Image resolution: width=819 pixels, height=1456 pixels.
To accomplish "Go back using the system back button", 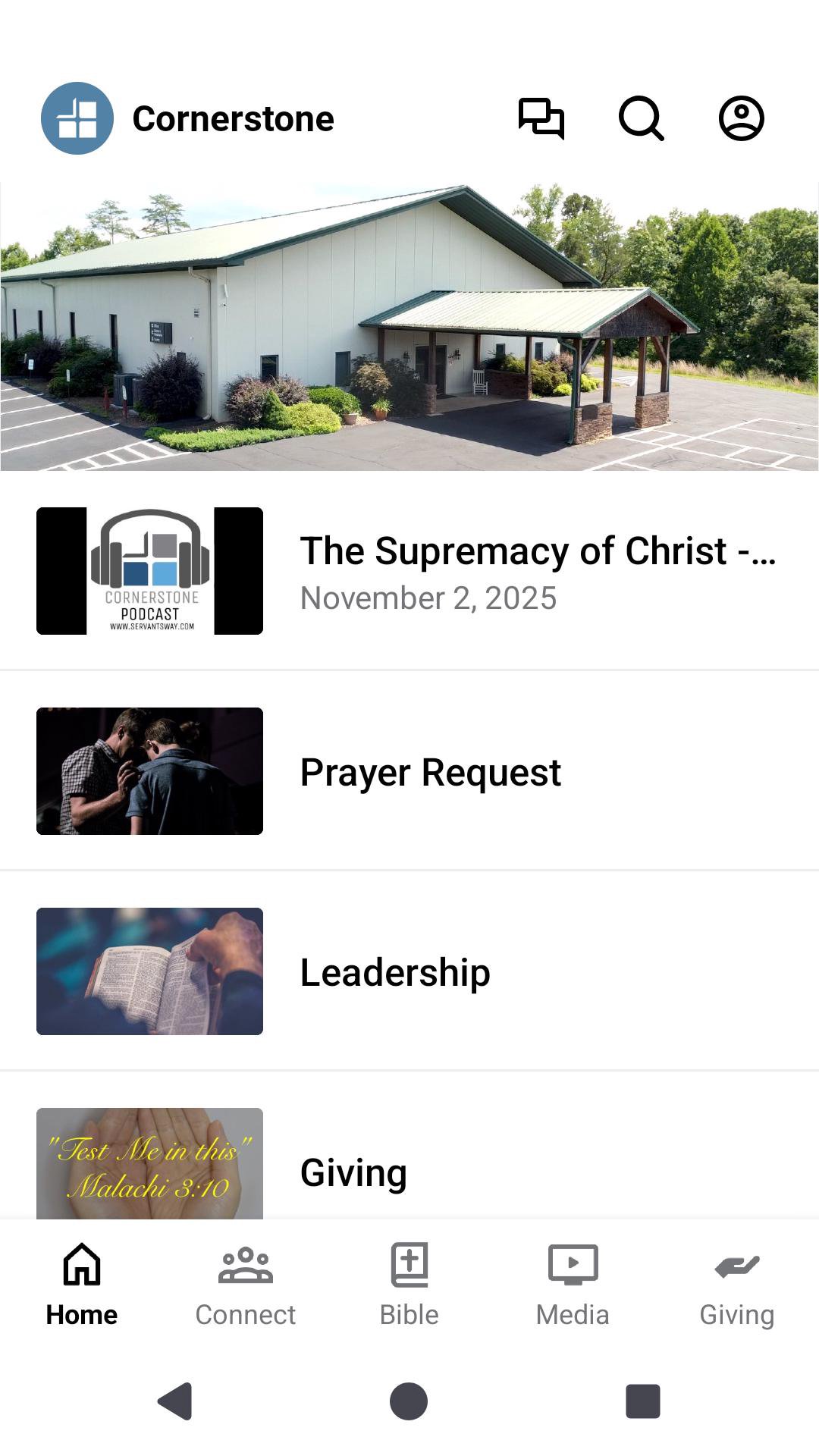I will (x=175, y=1401).
